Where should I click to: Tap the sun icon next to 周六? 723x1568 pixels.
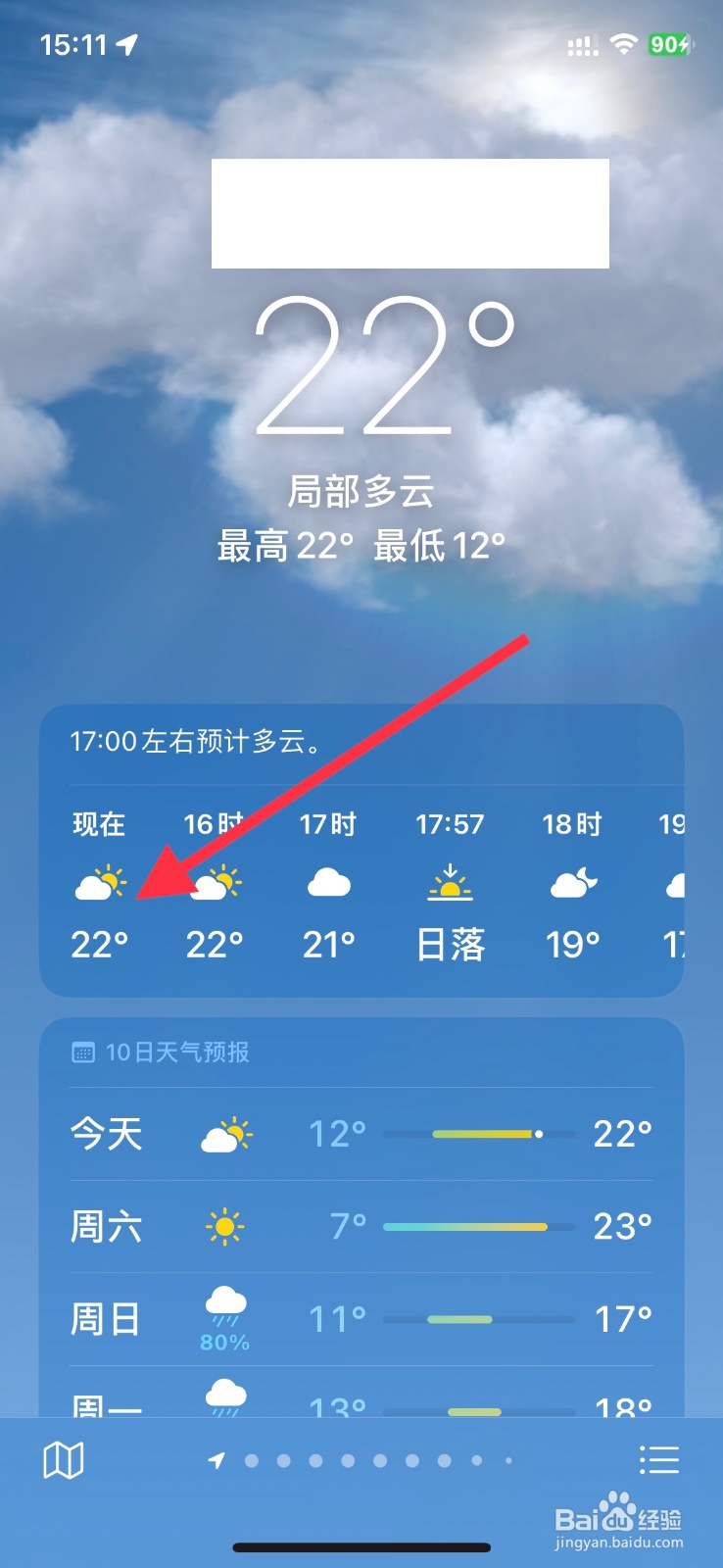tap(223, 1225)
